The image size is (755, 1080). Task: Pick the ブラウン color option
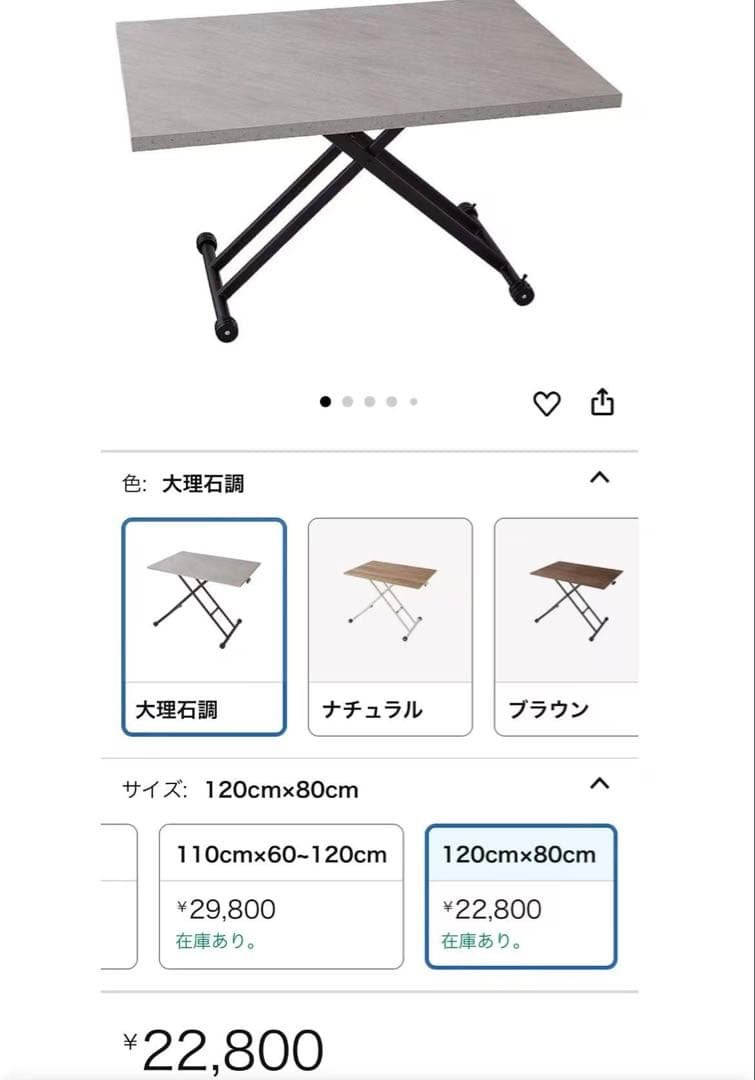[565, 626]
